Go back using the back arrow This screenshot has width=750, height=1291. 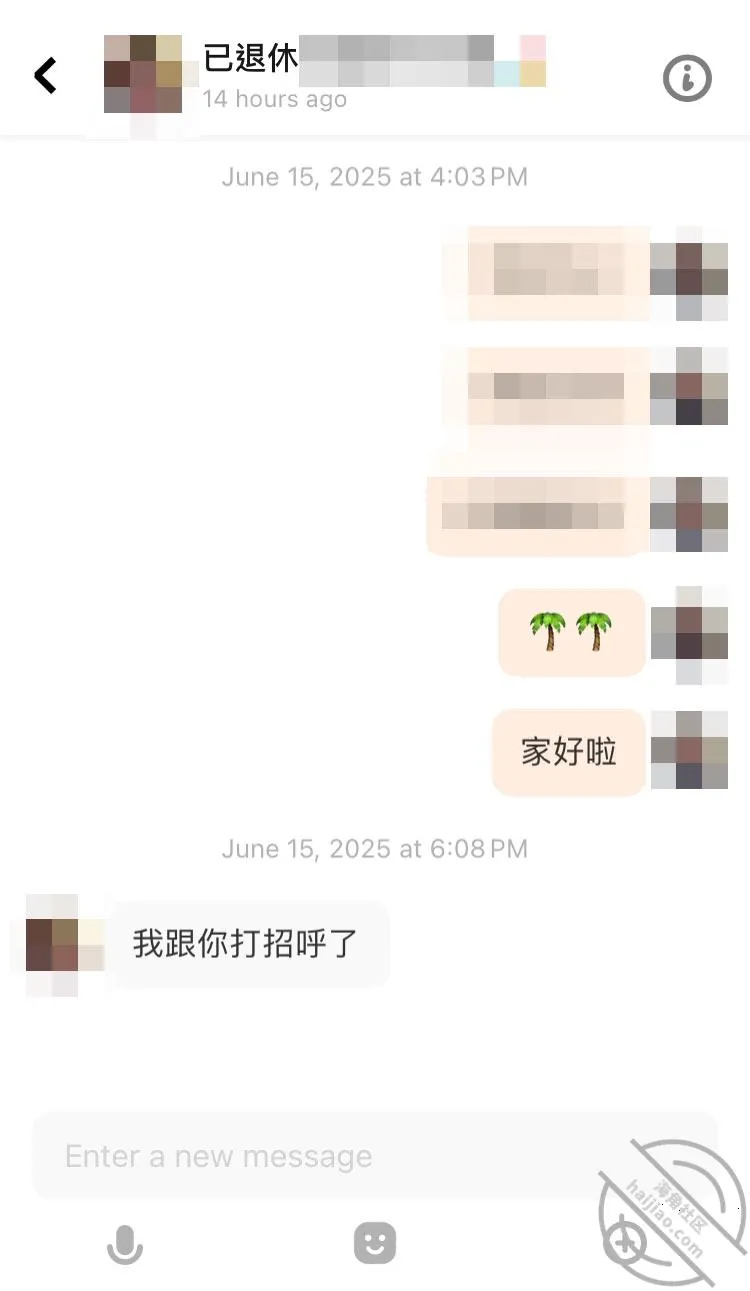(46, 75)
